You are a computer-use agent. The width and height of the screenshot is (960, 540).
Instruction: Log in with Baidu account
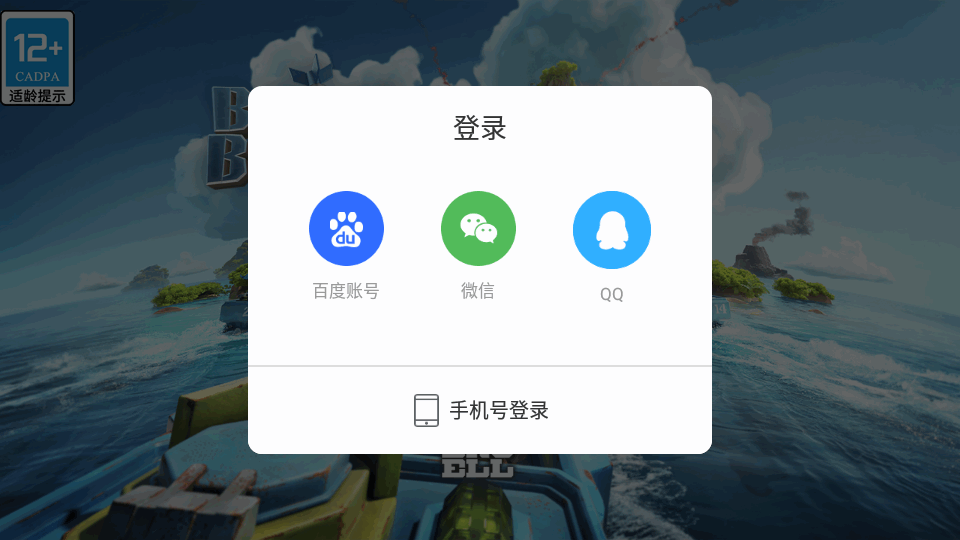click(346, 229)
